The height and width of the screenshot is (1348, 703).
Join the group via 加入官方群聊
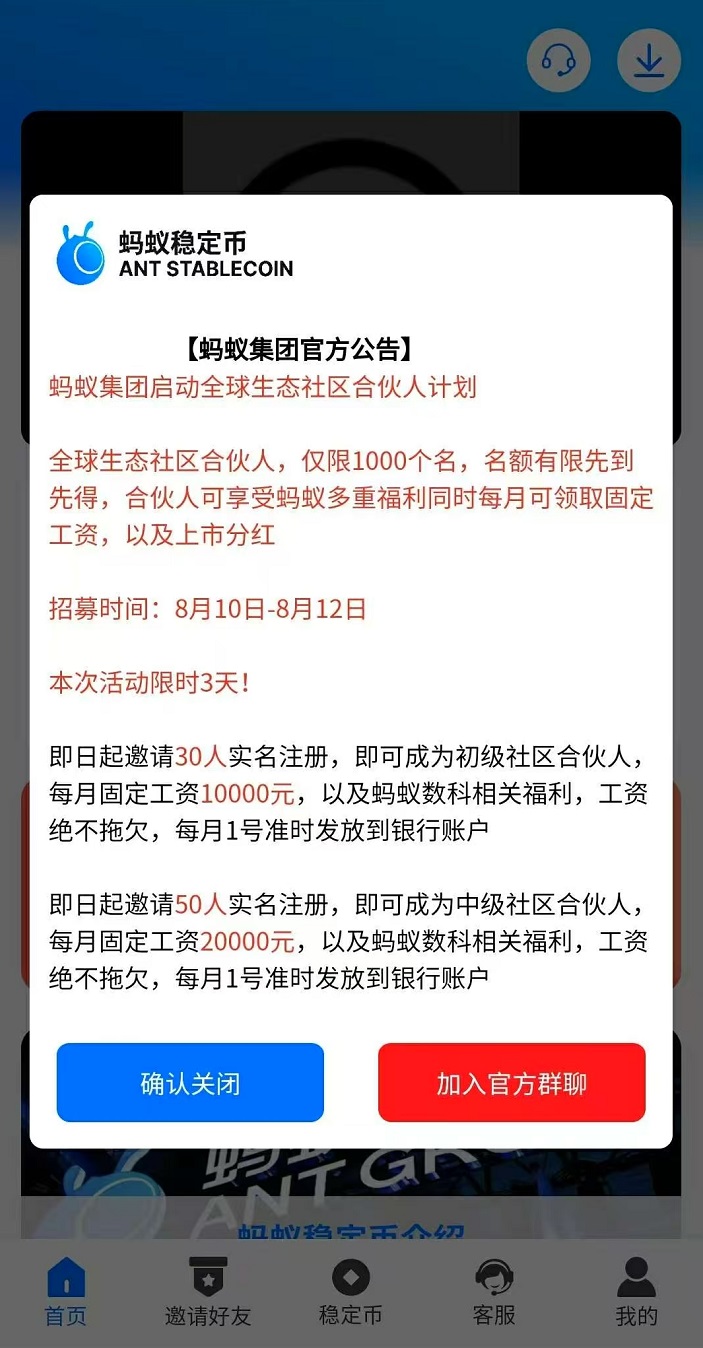click(511, 1083)
